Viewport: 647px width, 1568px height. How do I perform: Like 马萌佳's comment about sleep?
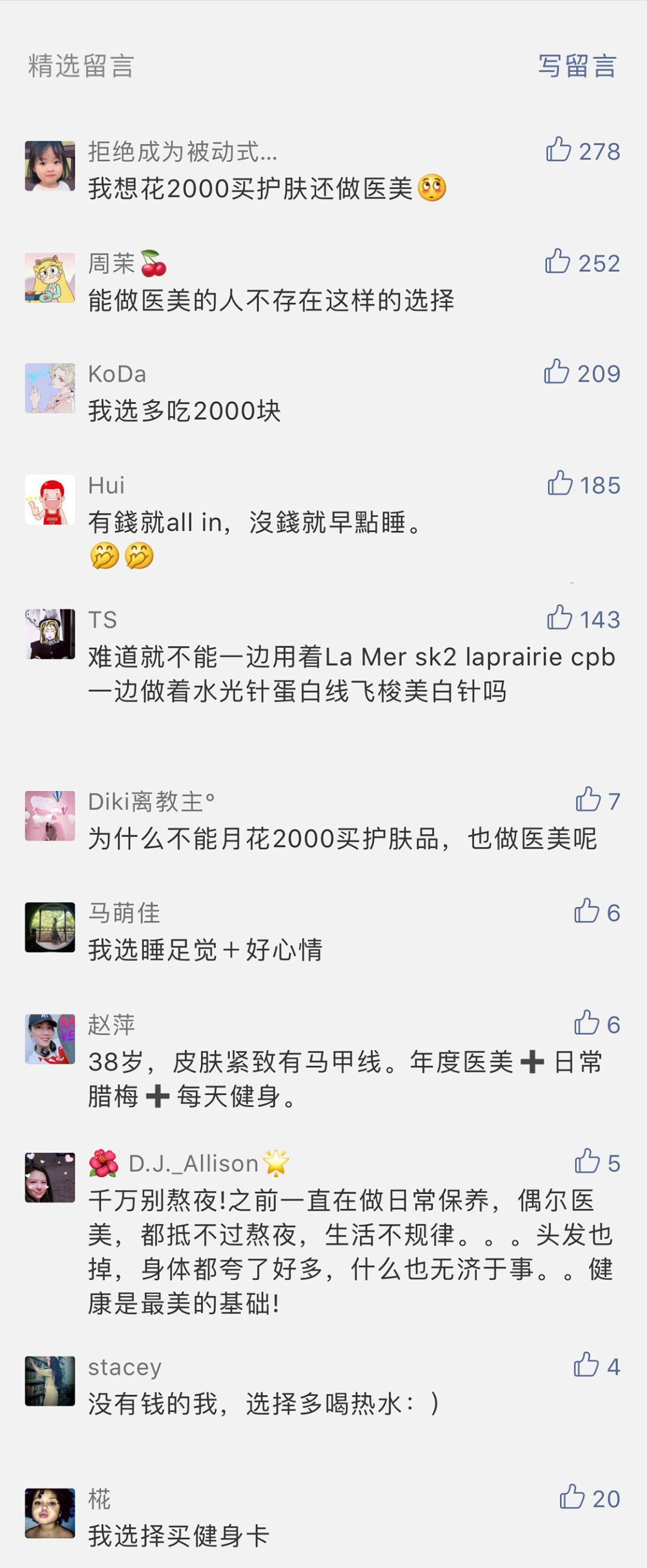pyautogui.click(x=587, y=911)
